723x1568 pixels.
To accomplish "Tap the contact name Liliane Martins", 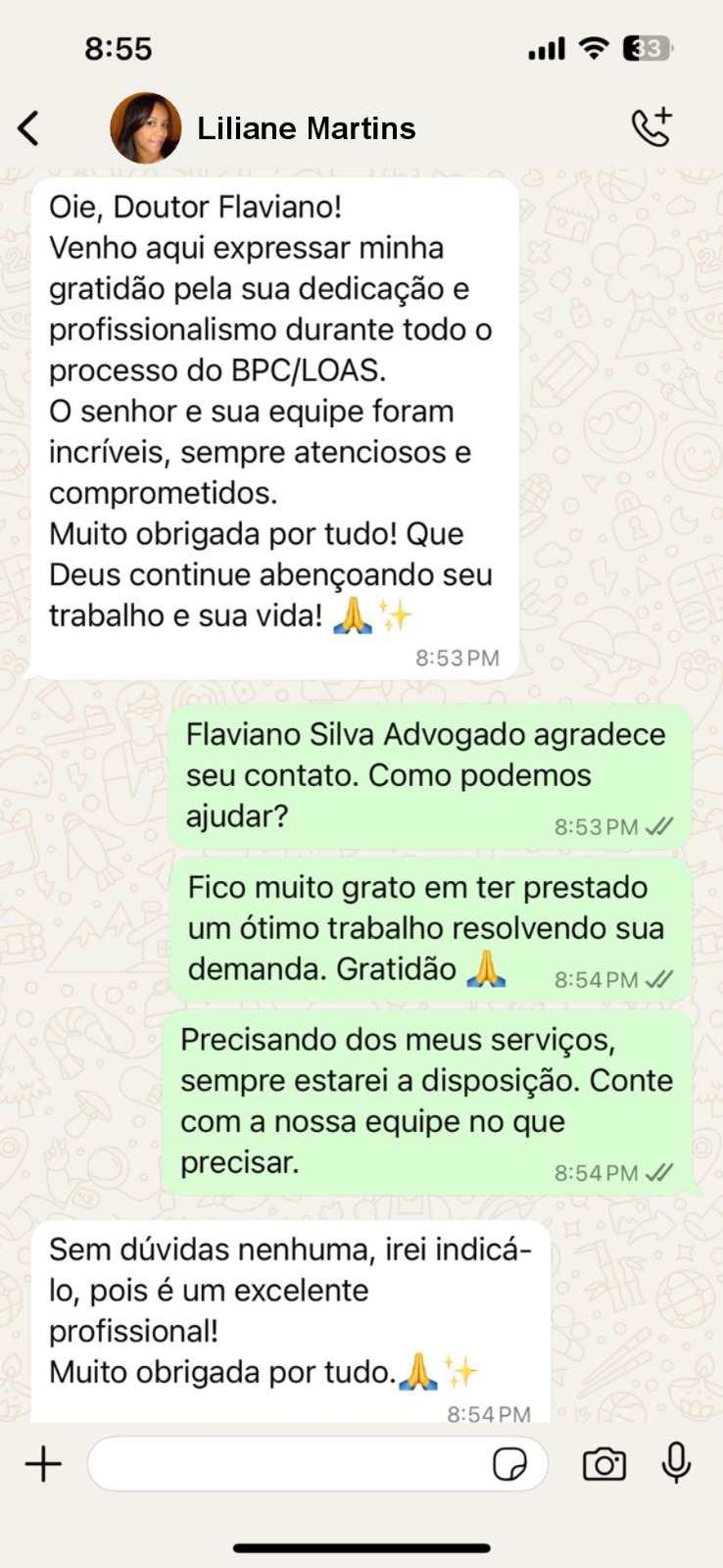I will 307,126.
